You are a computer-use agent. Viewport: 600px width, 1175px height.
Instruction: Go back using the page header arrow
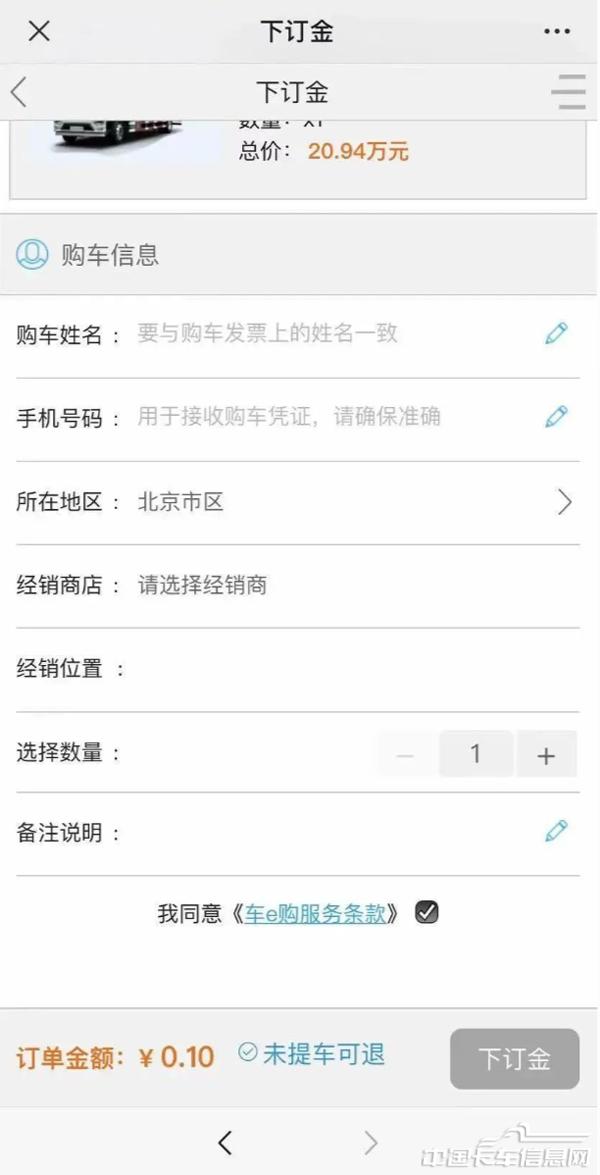tap(19, 92)
